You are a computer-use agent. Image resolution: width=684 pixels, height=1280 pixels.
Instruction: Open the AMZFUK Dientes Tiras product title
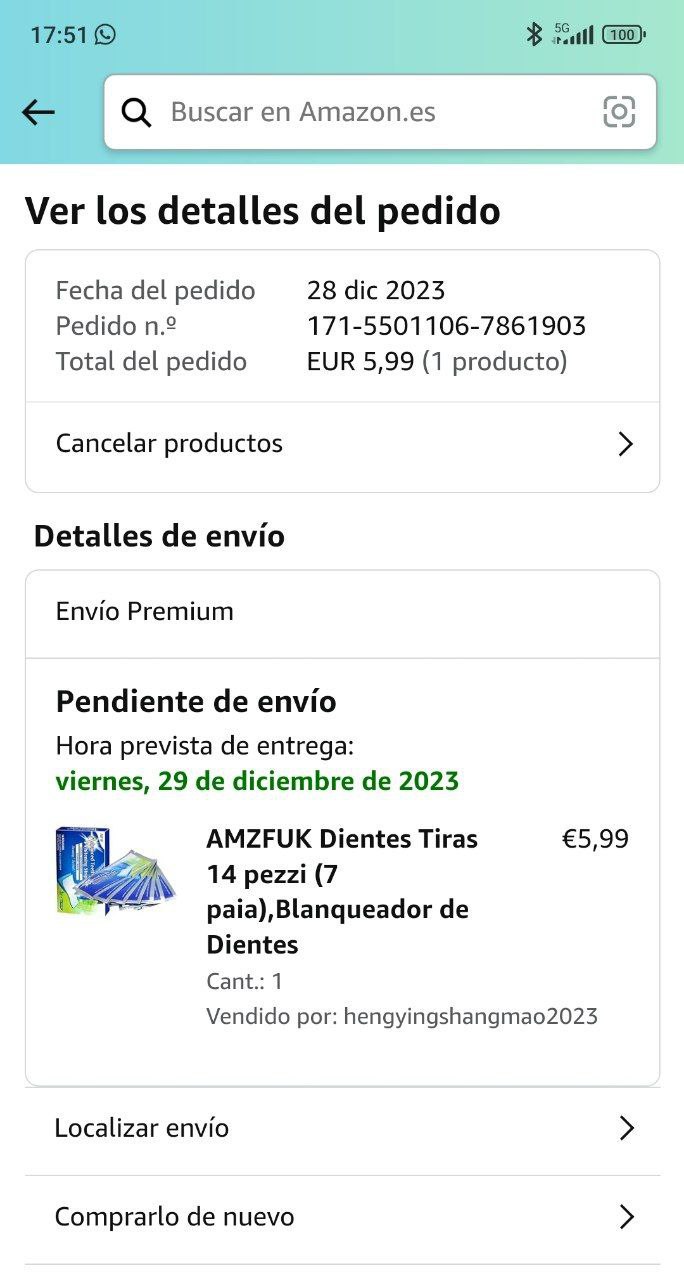pyautogui.click(x=342, y=891)
